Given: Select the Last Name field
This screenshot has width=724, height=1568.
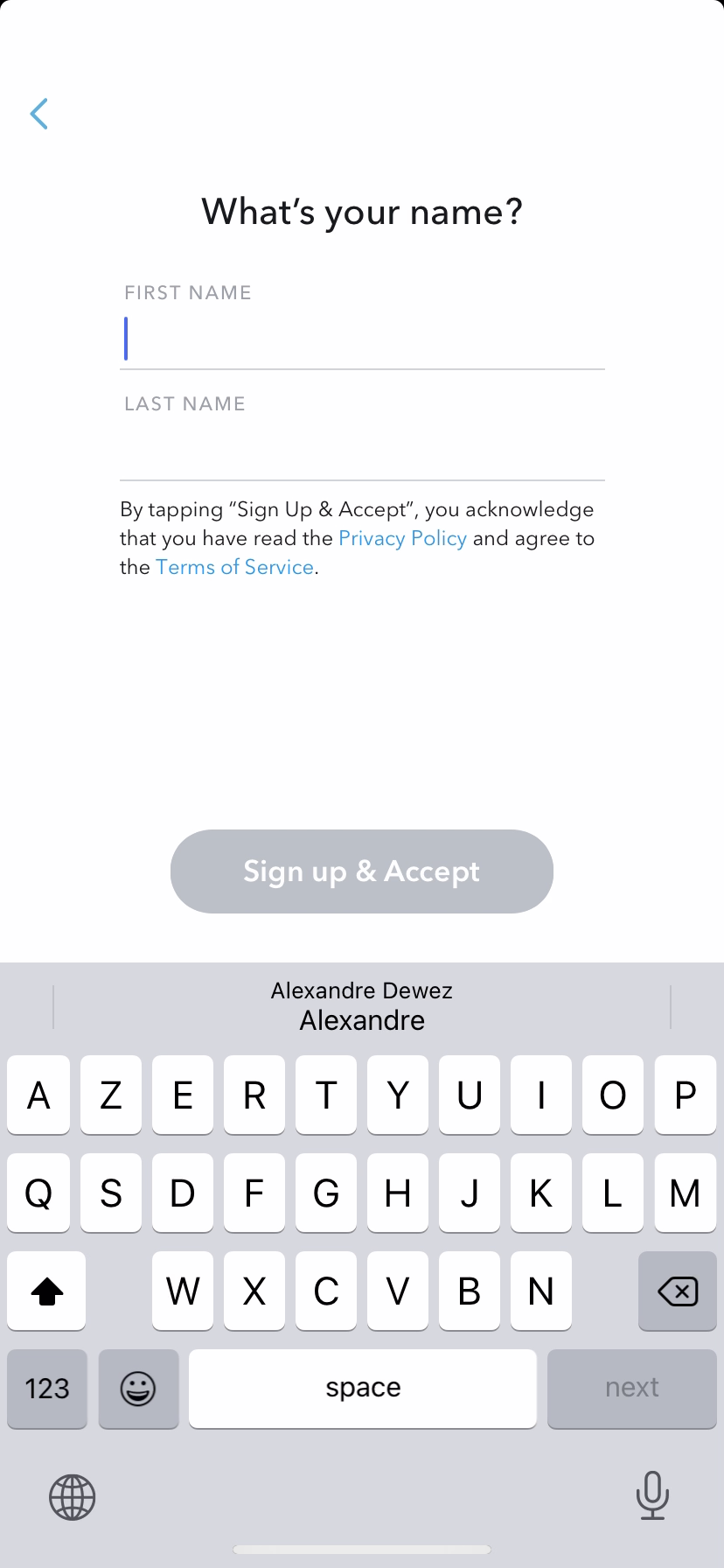Looking at the screenshot, I should [x=362, y=451].
